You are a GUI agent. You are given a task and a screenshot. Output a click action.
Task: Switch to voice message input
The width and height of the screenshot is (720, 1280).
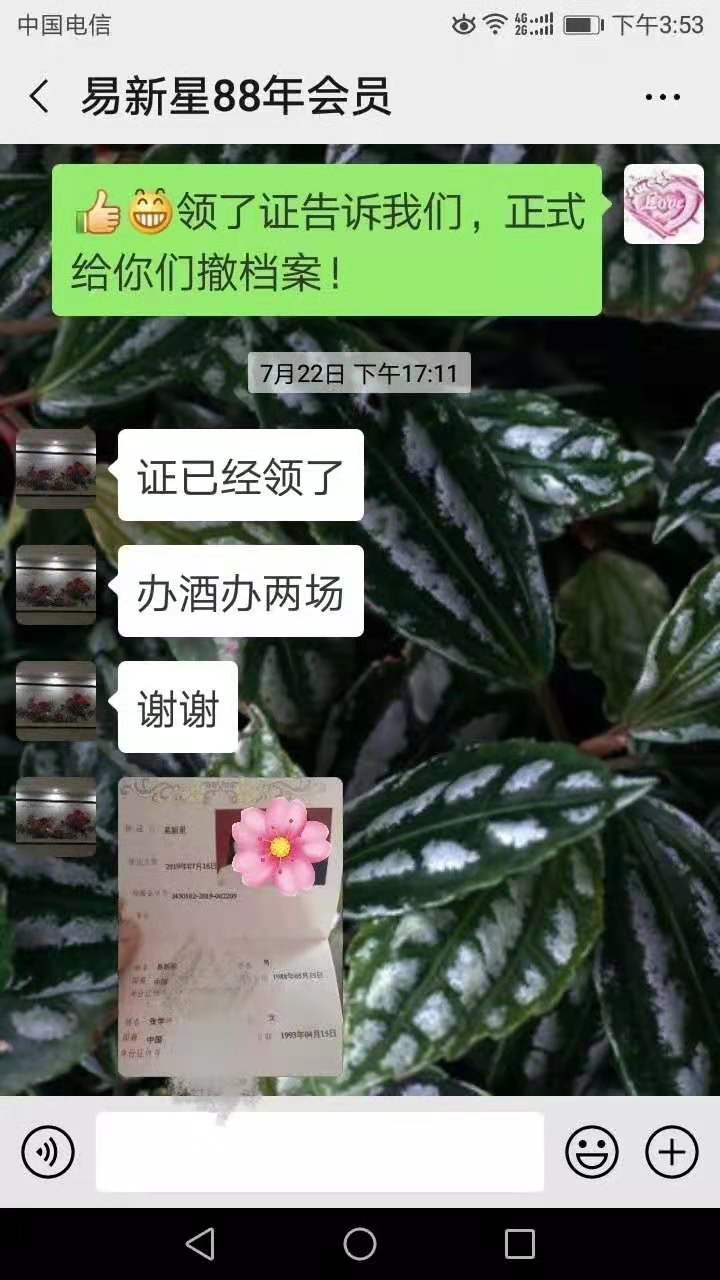click(x=48, y=1152)
